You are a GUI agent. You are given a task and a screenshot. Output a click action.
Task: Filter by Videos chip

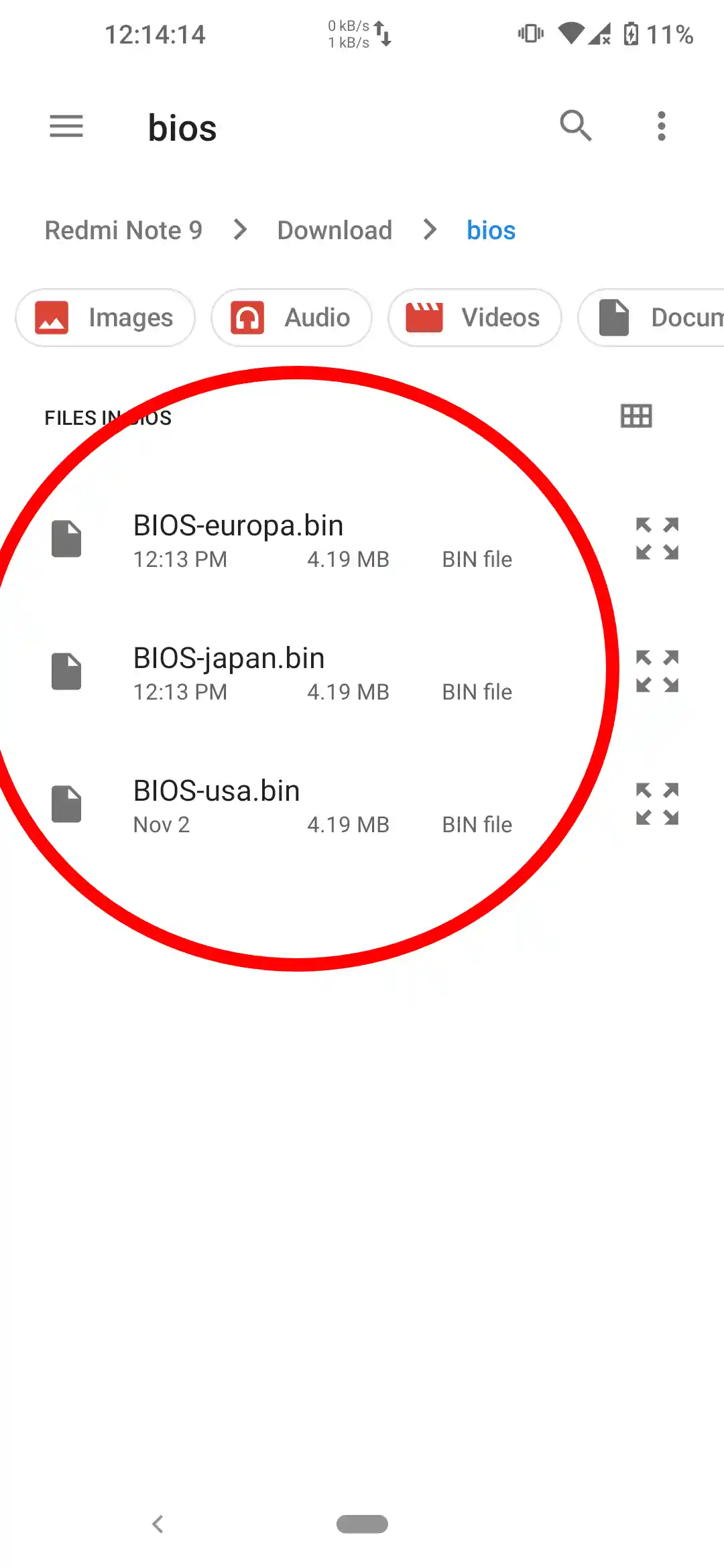(x=474, y=318)
